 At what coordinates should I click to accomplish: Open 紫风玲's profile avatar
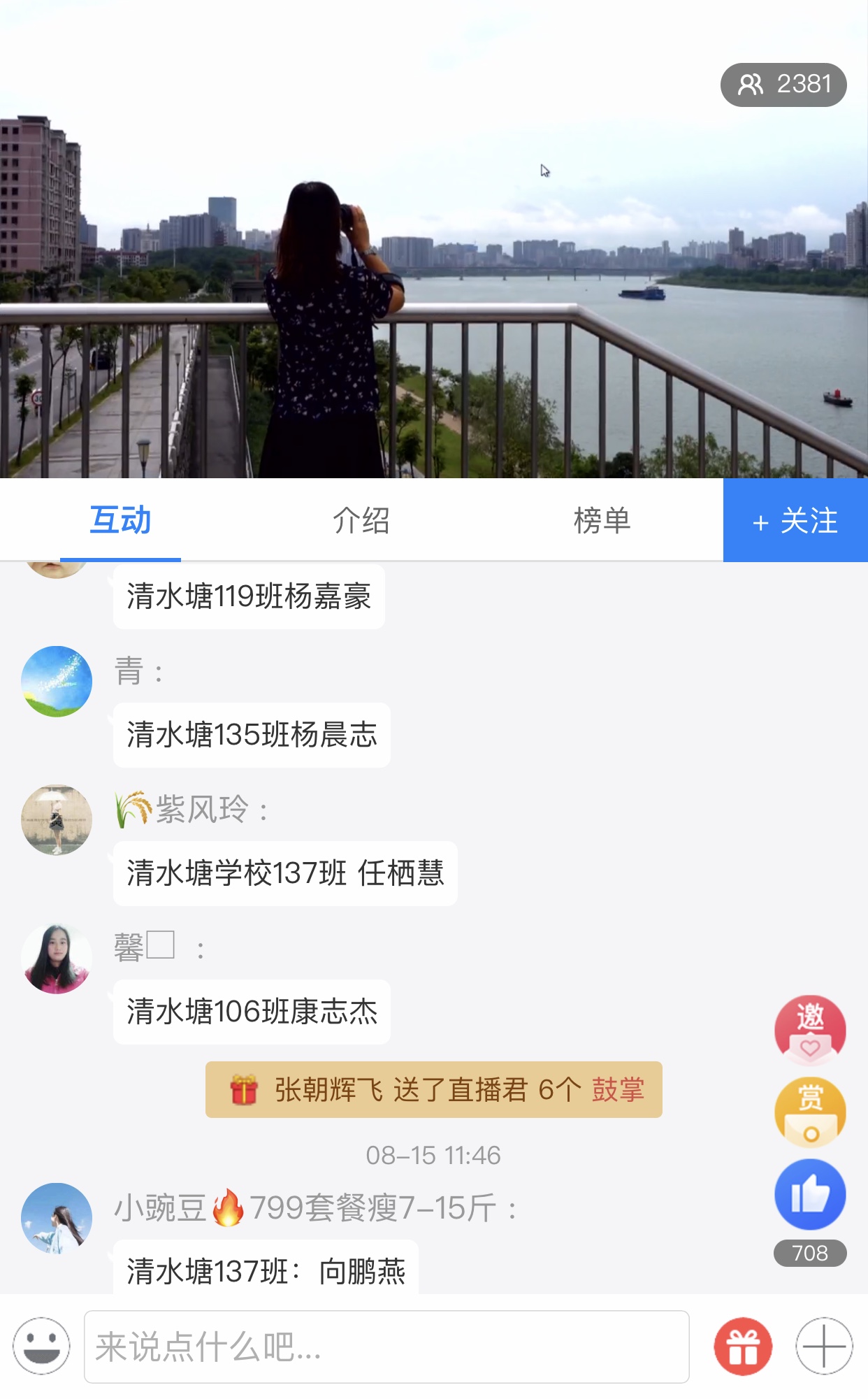[x=57, y=819]
